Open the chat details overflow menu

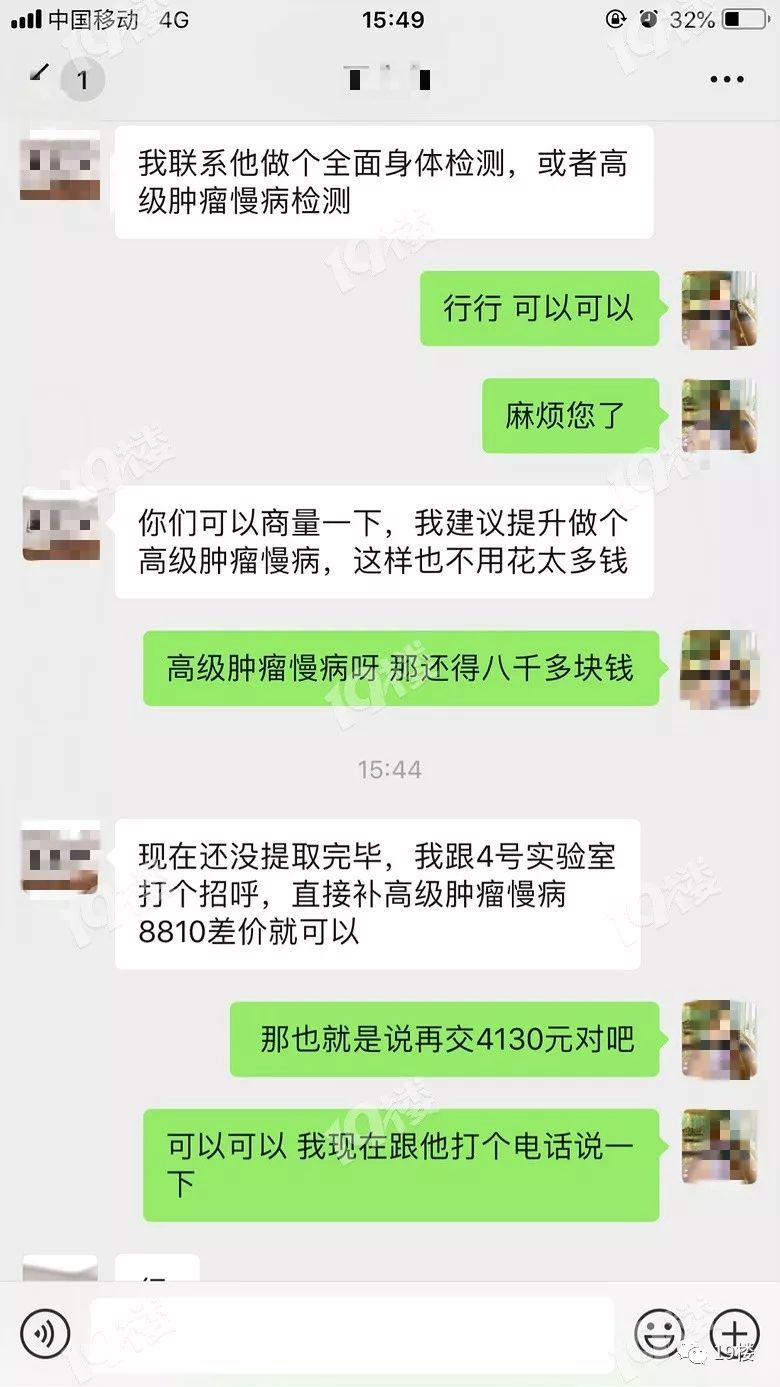[x=727, y=80]
